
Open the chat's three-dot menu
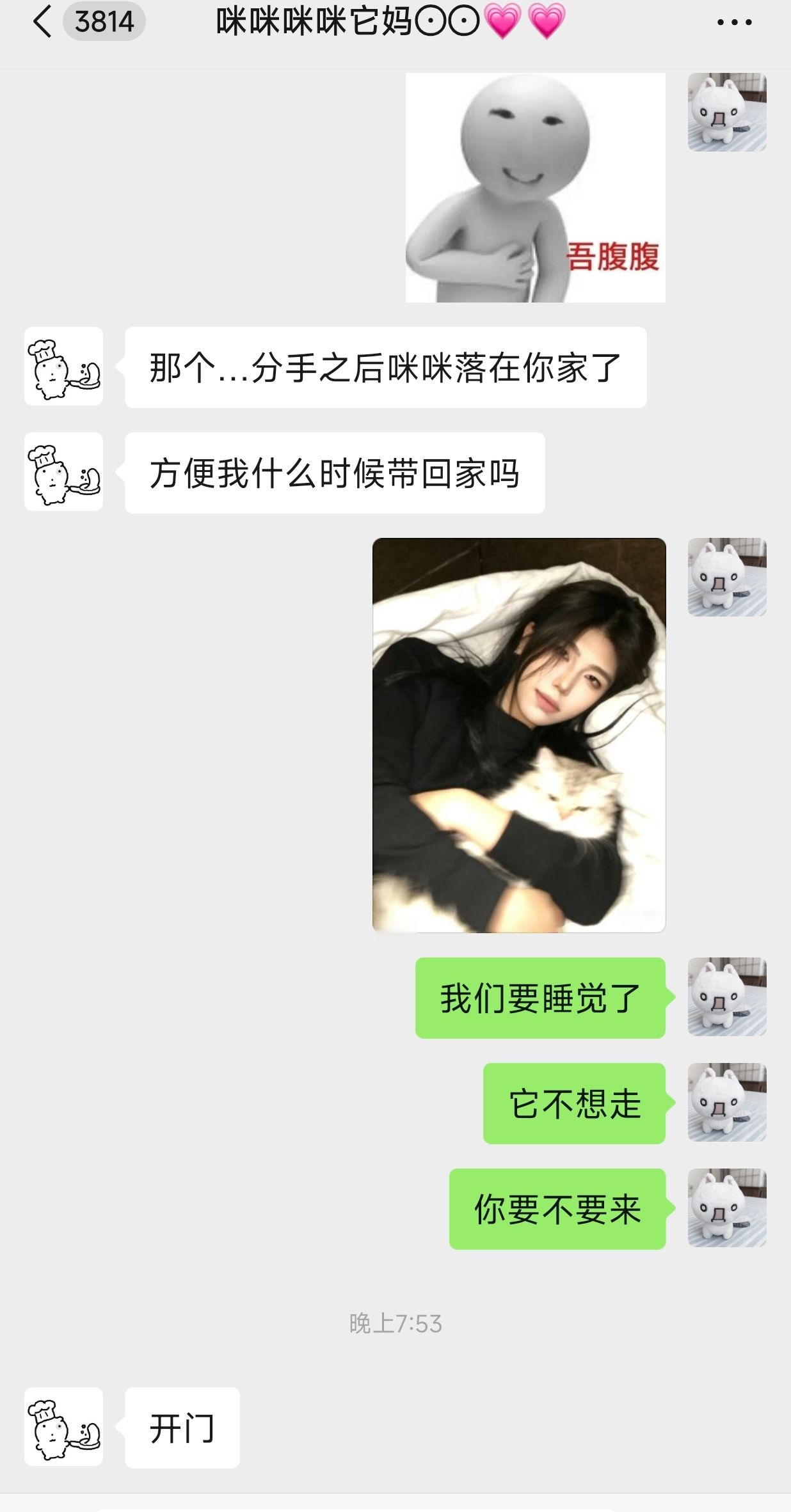tap(734, 22)
